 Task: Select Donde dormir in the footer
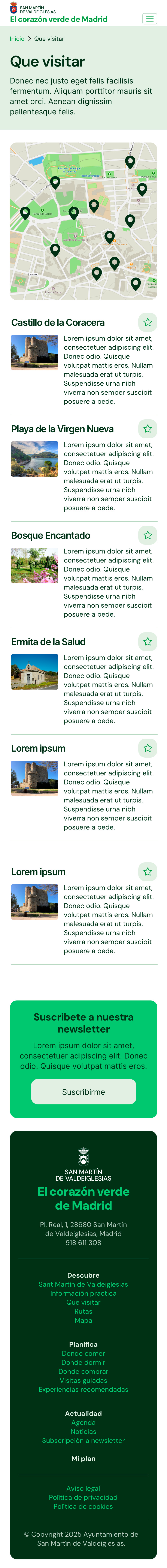(83, 1362)
